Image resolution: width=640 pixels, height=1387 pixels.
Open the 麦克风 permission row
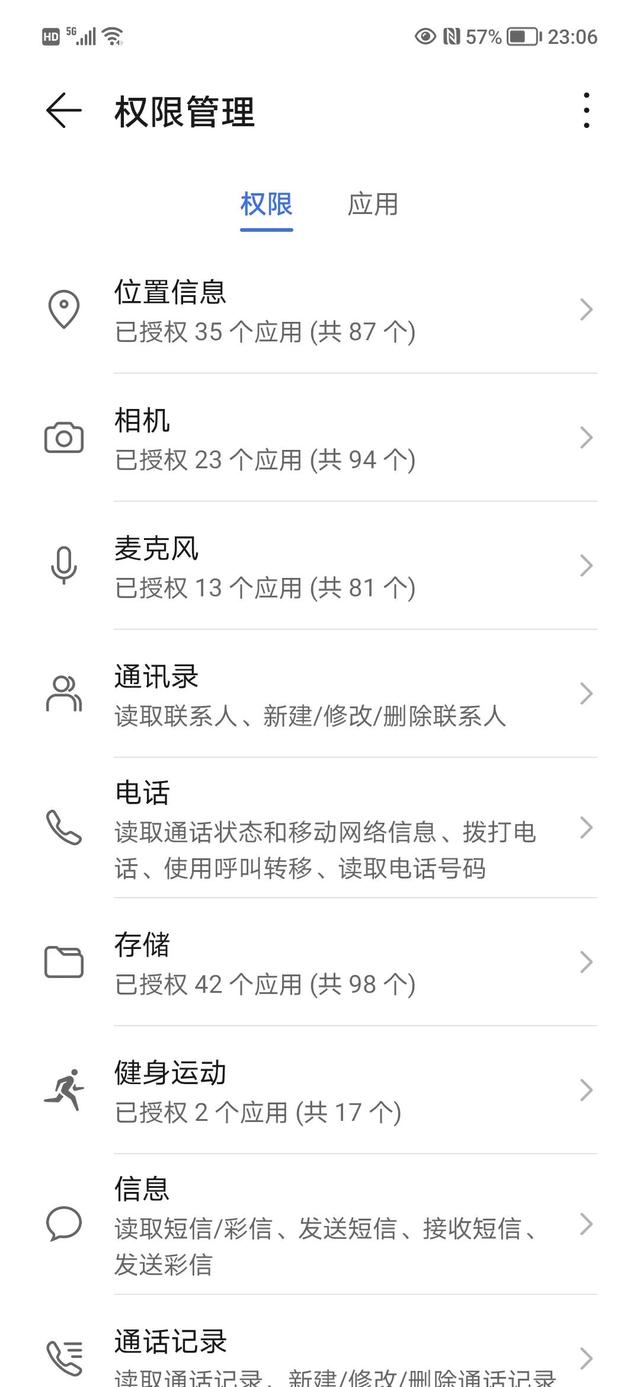pos(320,566)
